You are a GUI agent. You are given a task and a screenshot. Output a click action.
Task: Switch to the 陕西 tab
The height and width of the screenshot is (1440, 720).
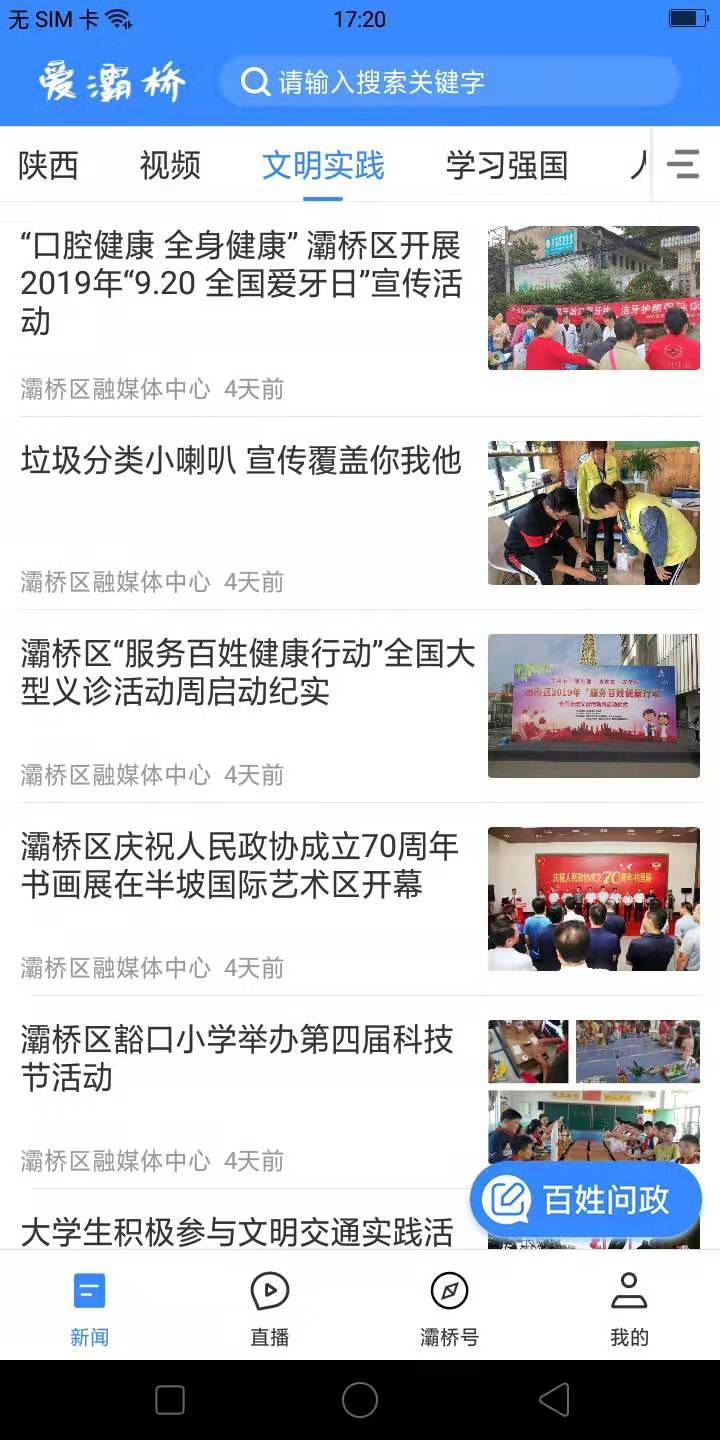(48, 165)
